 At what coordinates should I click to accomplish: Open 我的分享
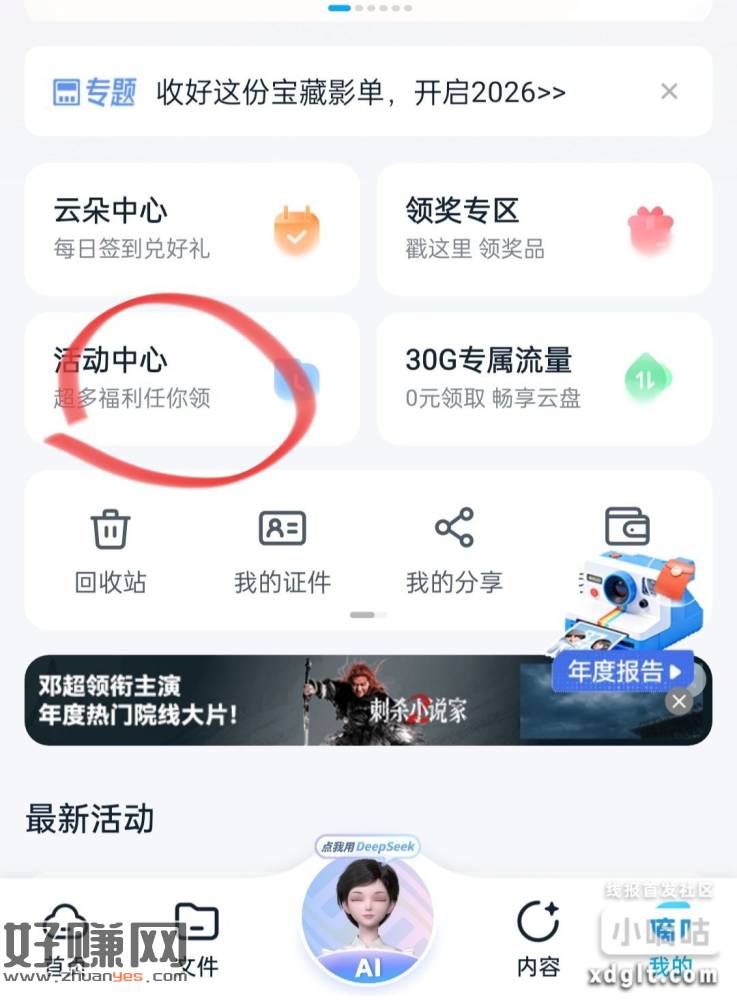[x=454, y=552]
